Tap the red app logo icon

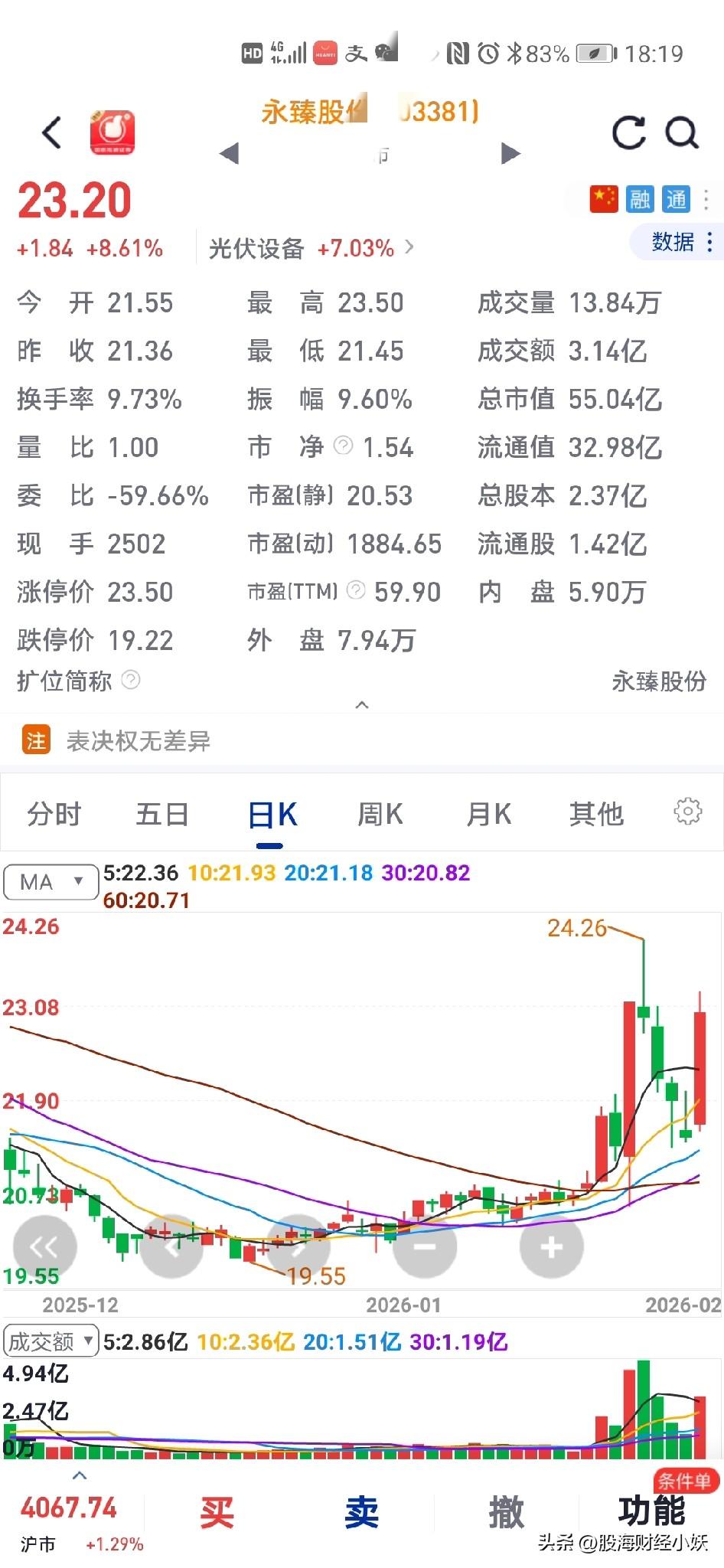coord(110,130)
